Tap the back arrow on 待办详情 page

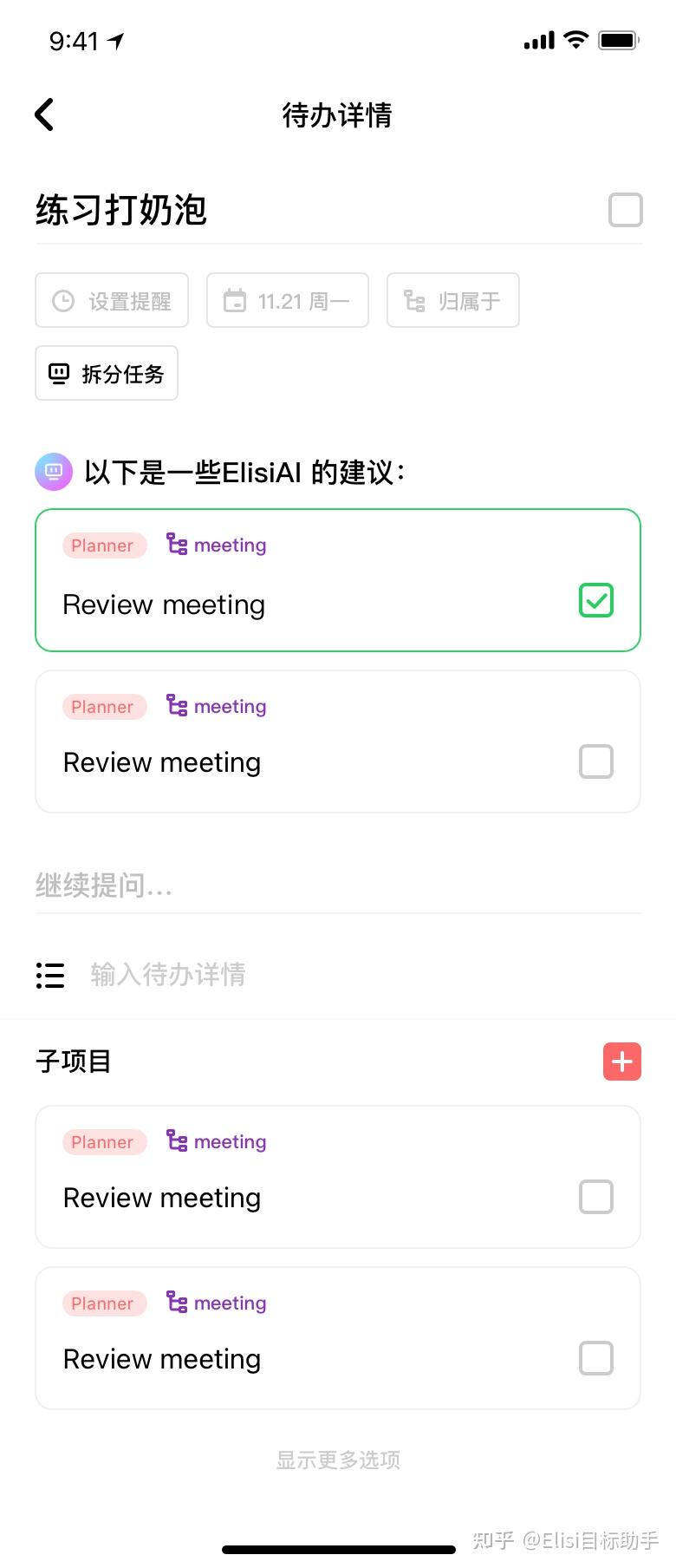pyautogui.click(x=42, y=114)
